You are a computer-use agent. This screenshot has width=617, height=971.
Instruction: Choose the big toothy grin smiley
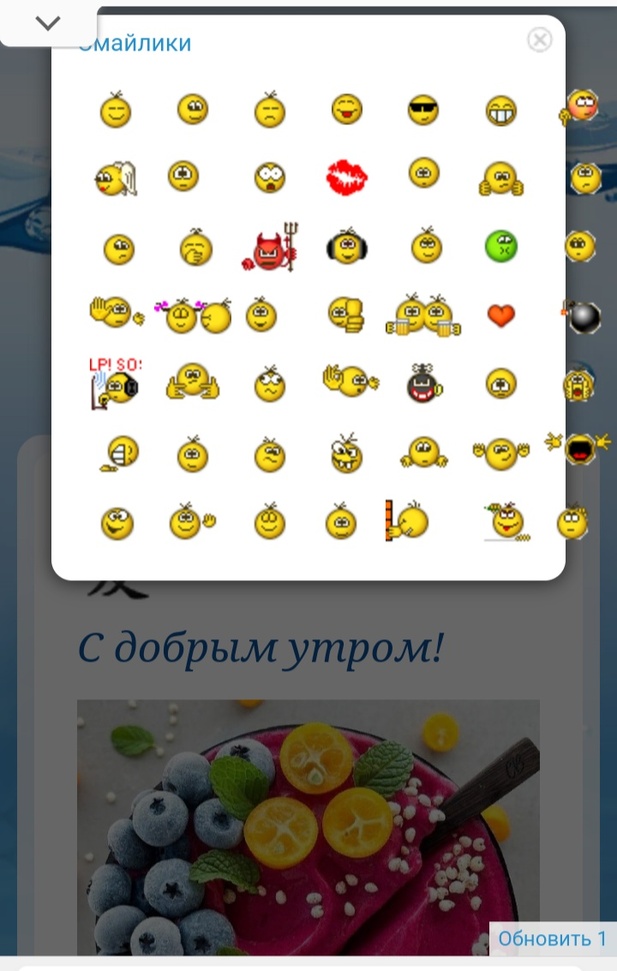(x=501, y=110)
